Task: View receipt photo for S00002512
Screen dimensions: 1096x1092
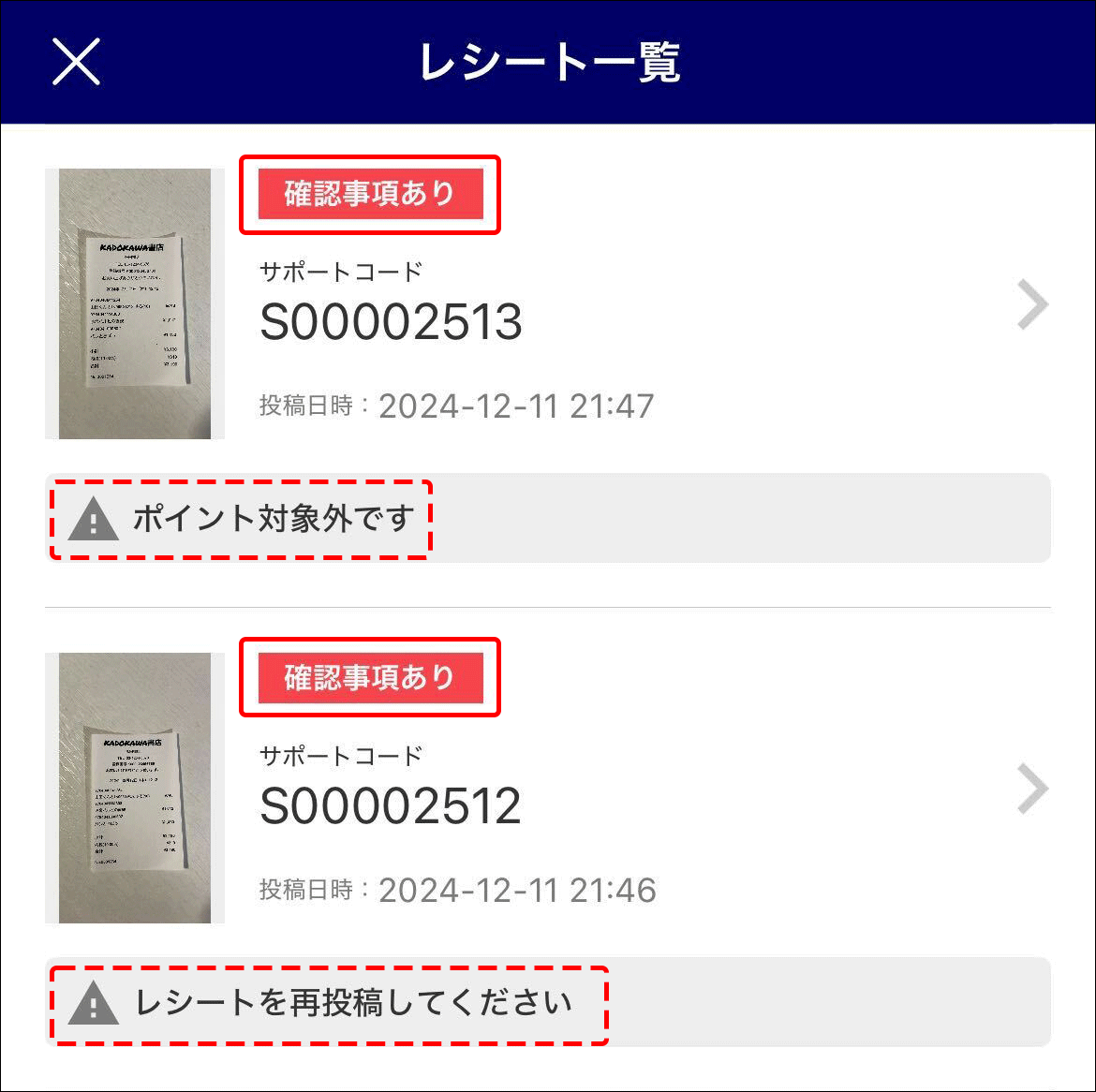Action: (x=135, y=788)
